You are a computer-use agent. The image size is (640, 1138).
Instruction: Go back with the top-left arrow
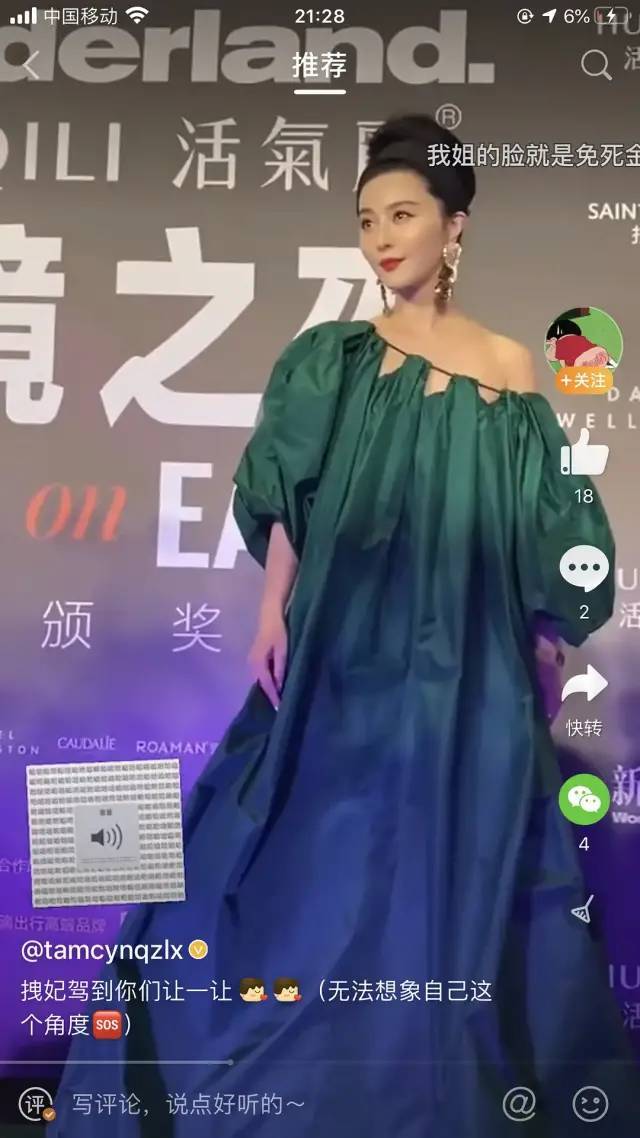coord(30,66)
